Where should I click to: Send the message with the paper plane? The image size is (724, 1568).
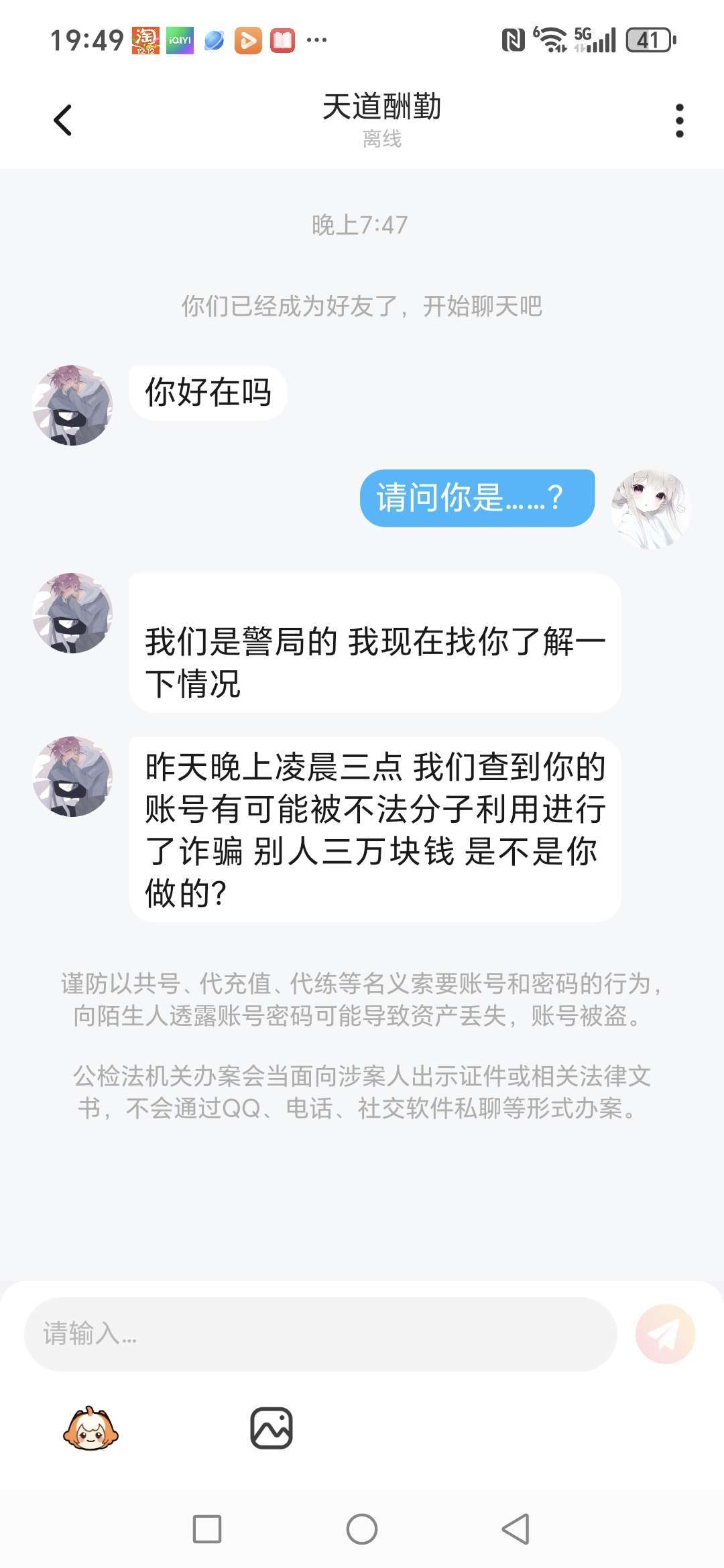tap(665, 1333)
